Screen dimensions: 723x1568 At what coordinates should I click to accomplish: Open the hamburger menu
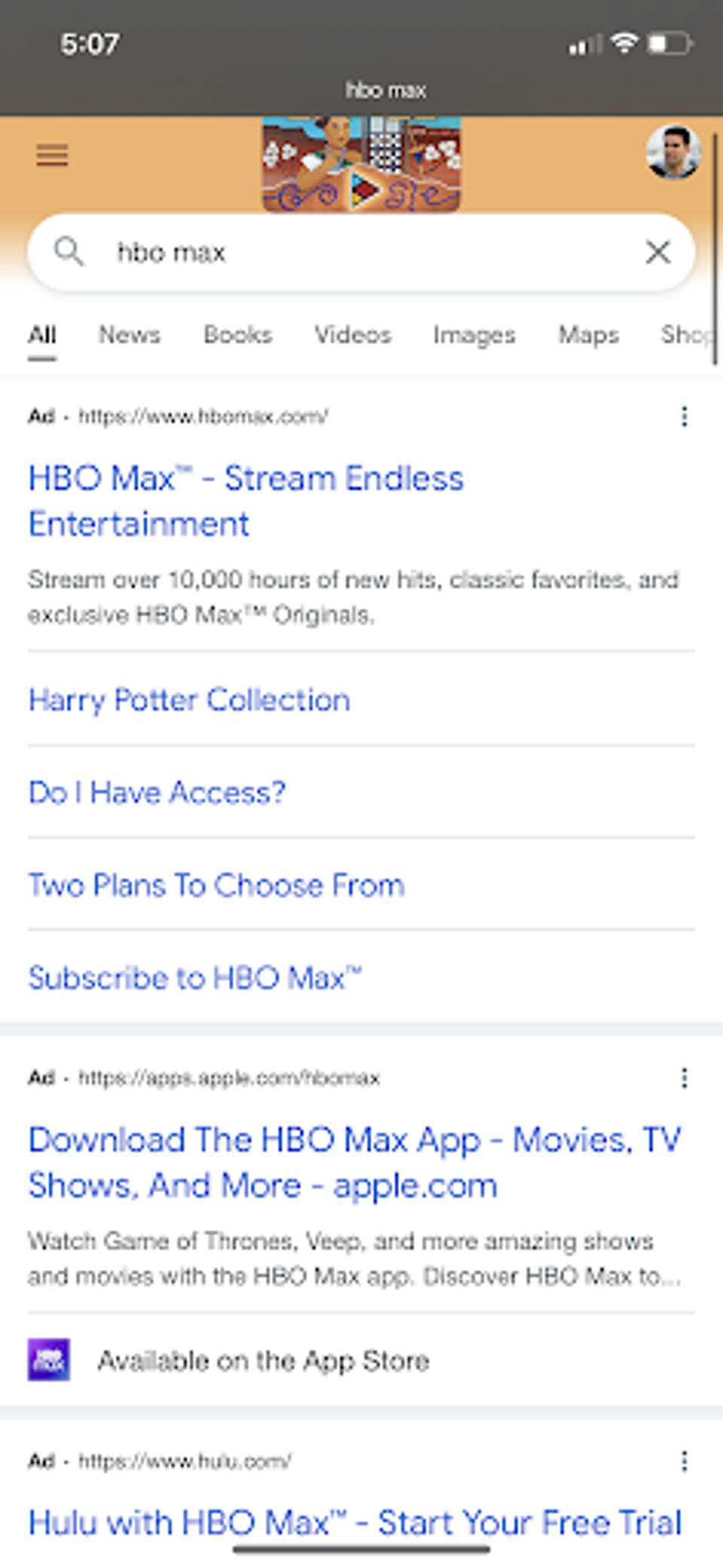(x=52, y=155)
